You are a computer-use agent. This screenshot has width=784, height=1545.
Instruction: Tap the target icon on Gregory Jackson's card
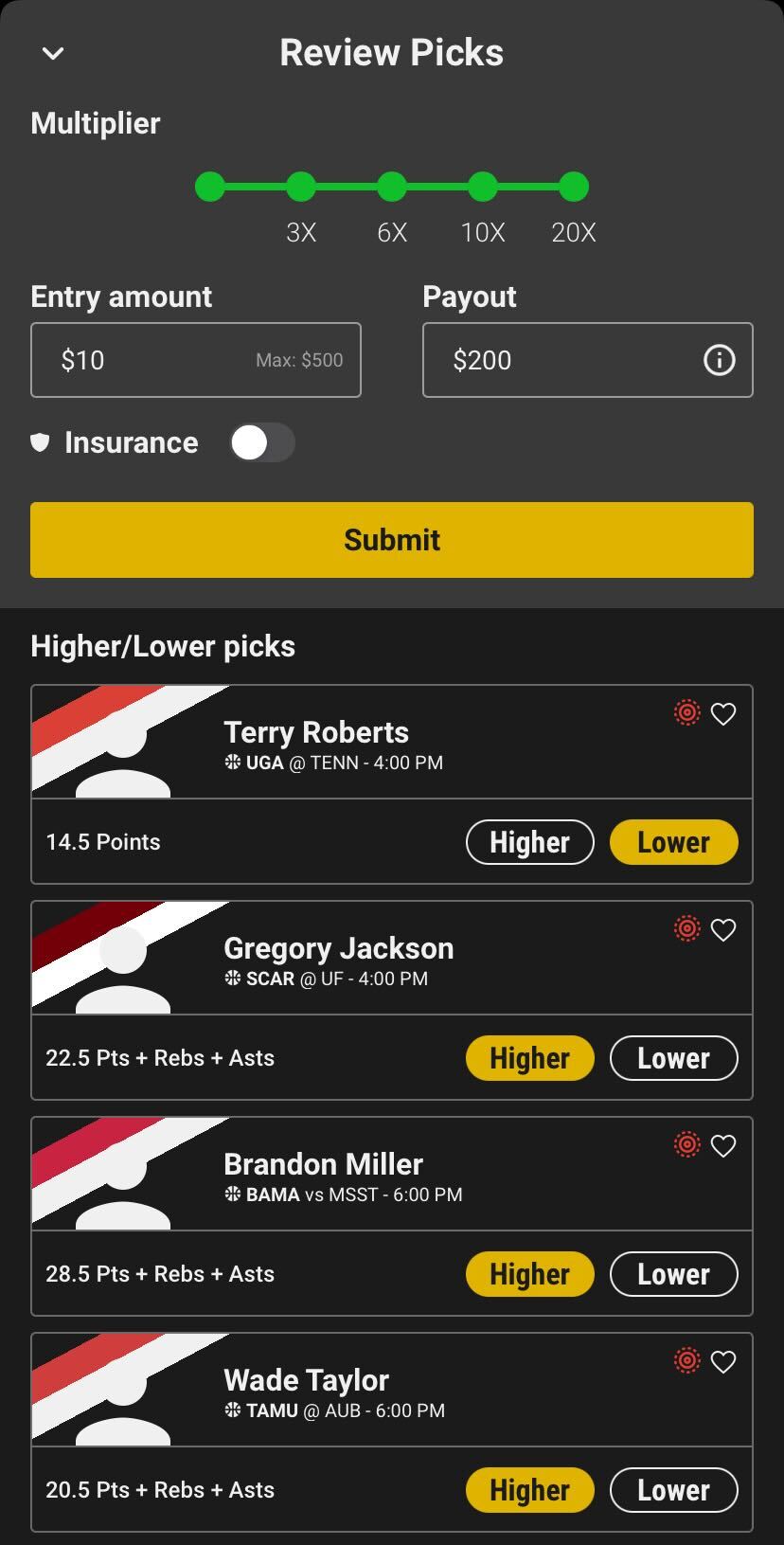point(687,929)
